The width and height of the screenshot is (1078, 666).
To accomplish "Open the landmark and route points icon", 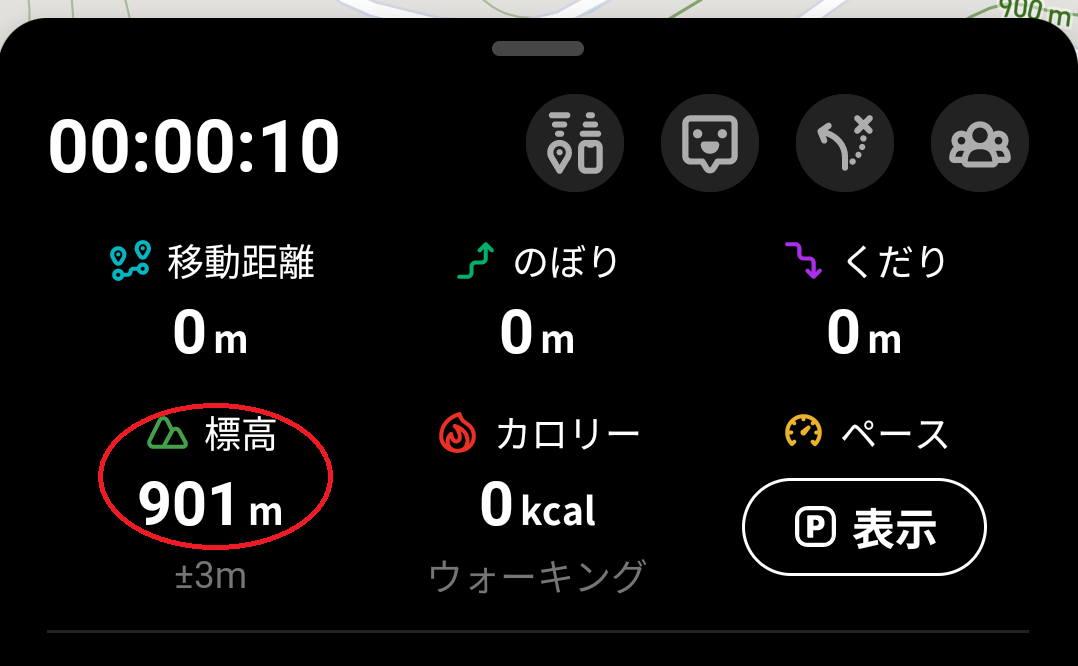I will 575,144.
